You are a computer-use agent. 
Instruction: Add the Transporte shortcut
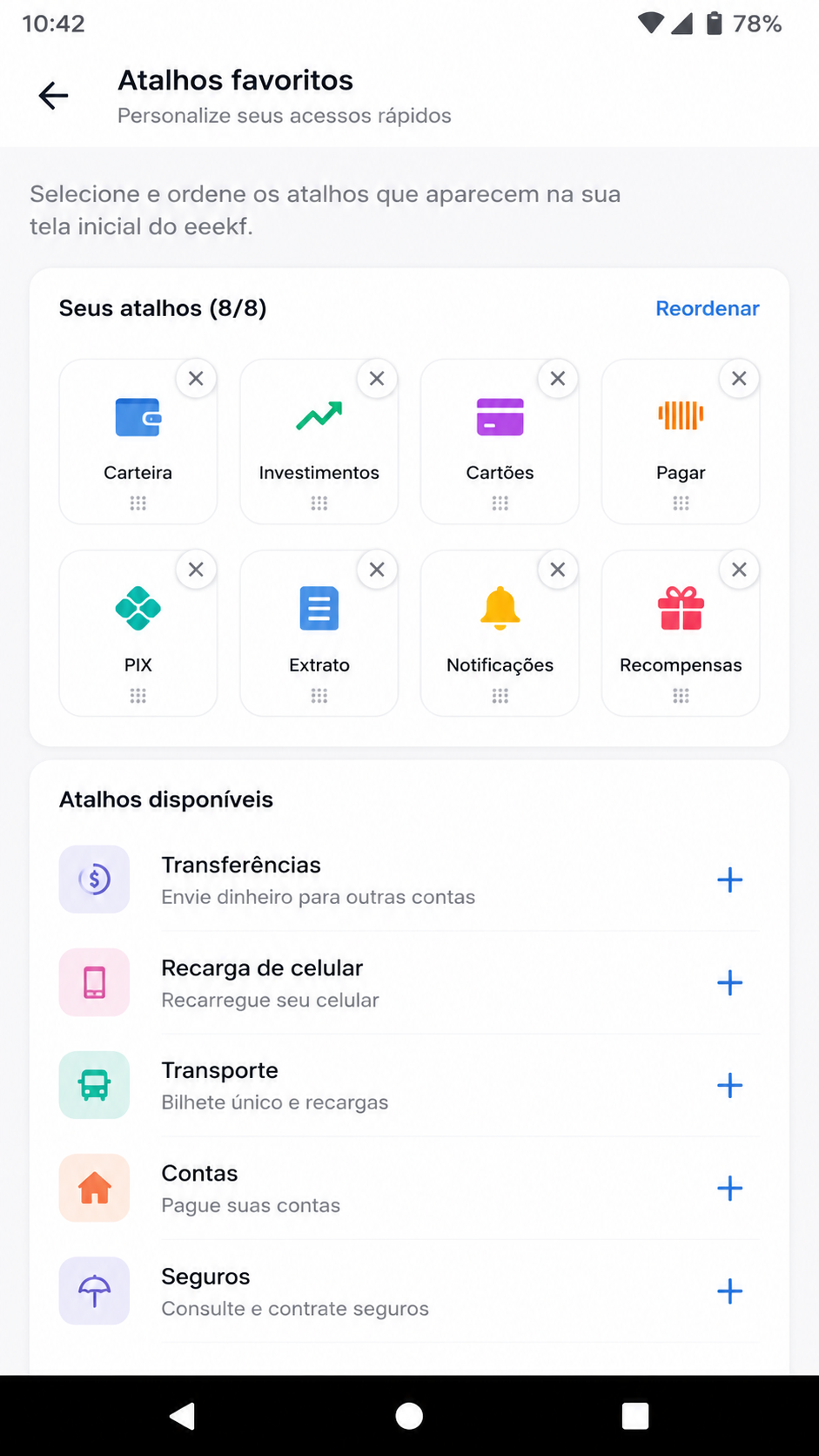[x=729, y=1085]
